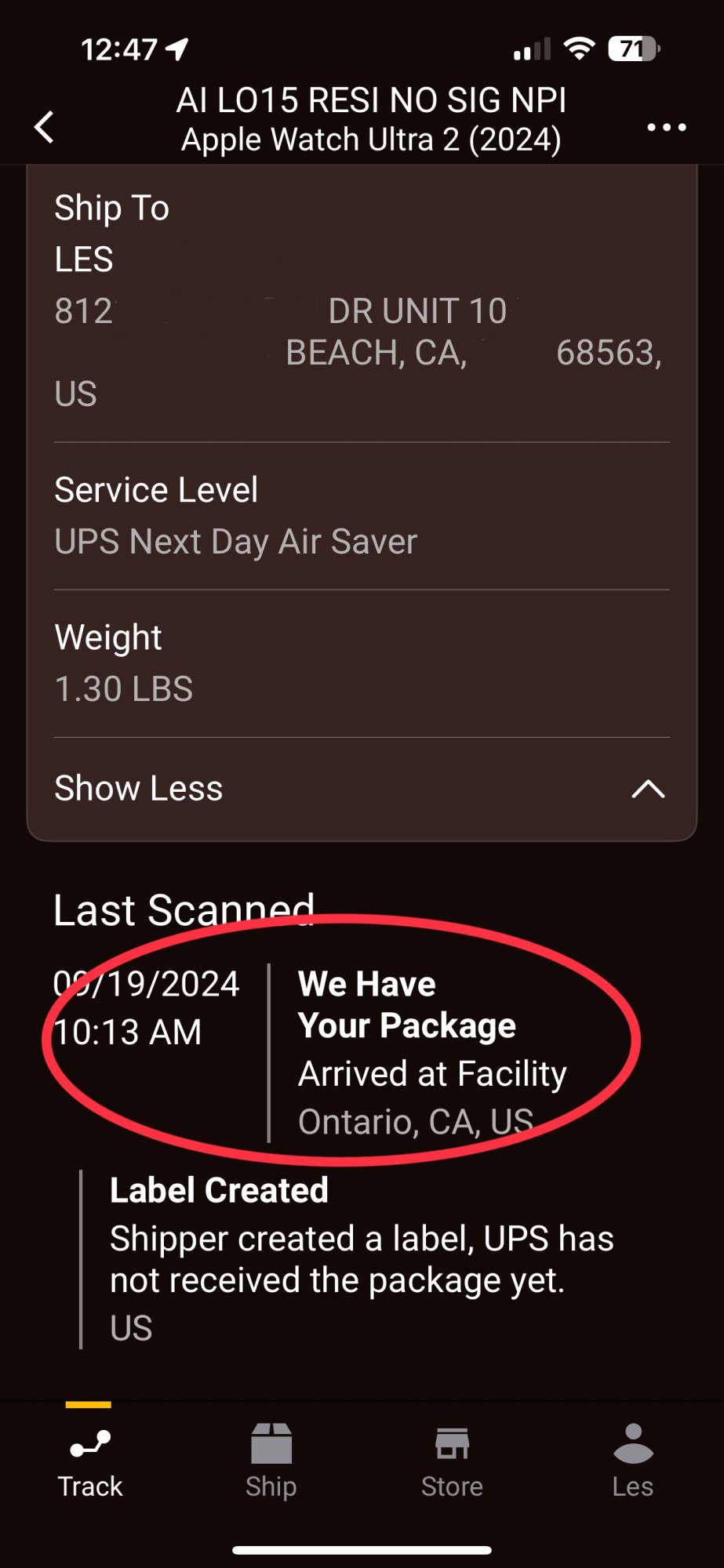724x1568 pixels.
Task: Open the Store tab
Action: click(x=452, y=1461)
